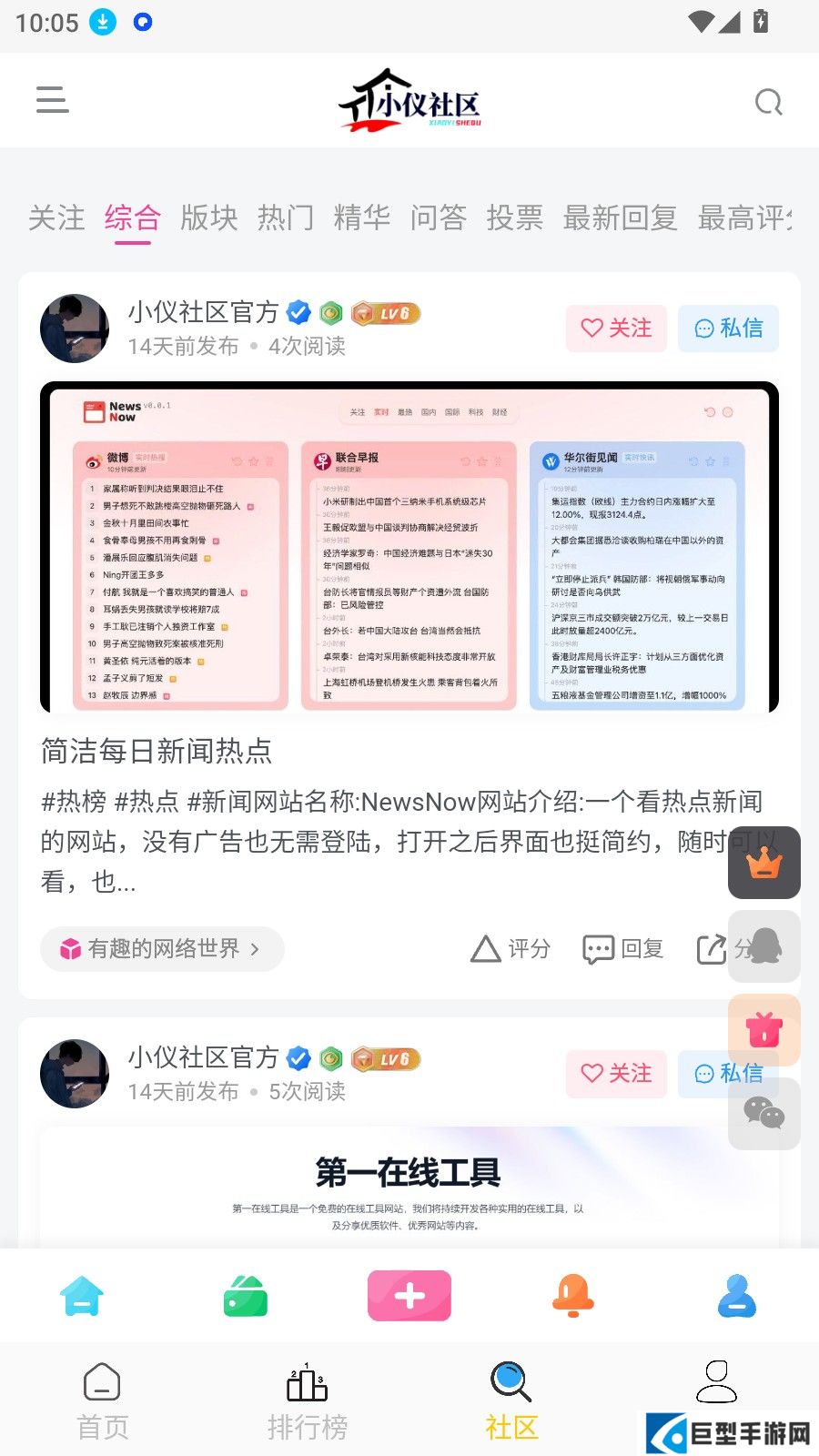The height and width of the screenshot is (1456, 819).
Task: Reply to the 简洁每日新闻热点 post
Action: coord(623,949)
